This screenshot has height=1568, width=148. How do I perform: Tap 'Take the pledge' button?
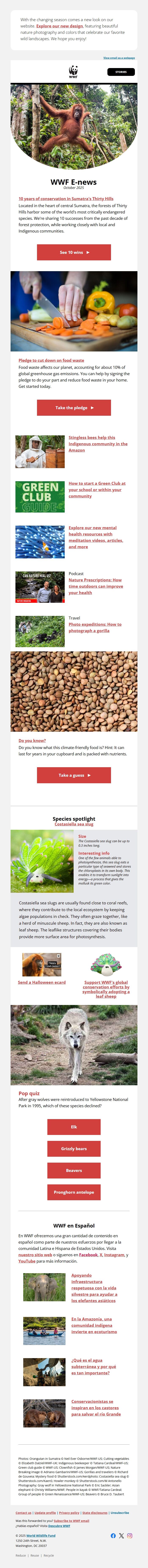[x=74, y=408]
